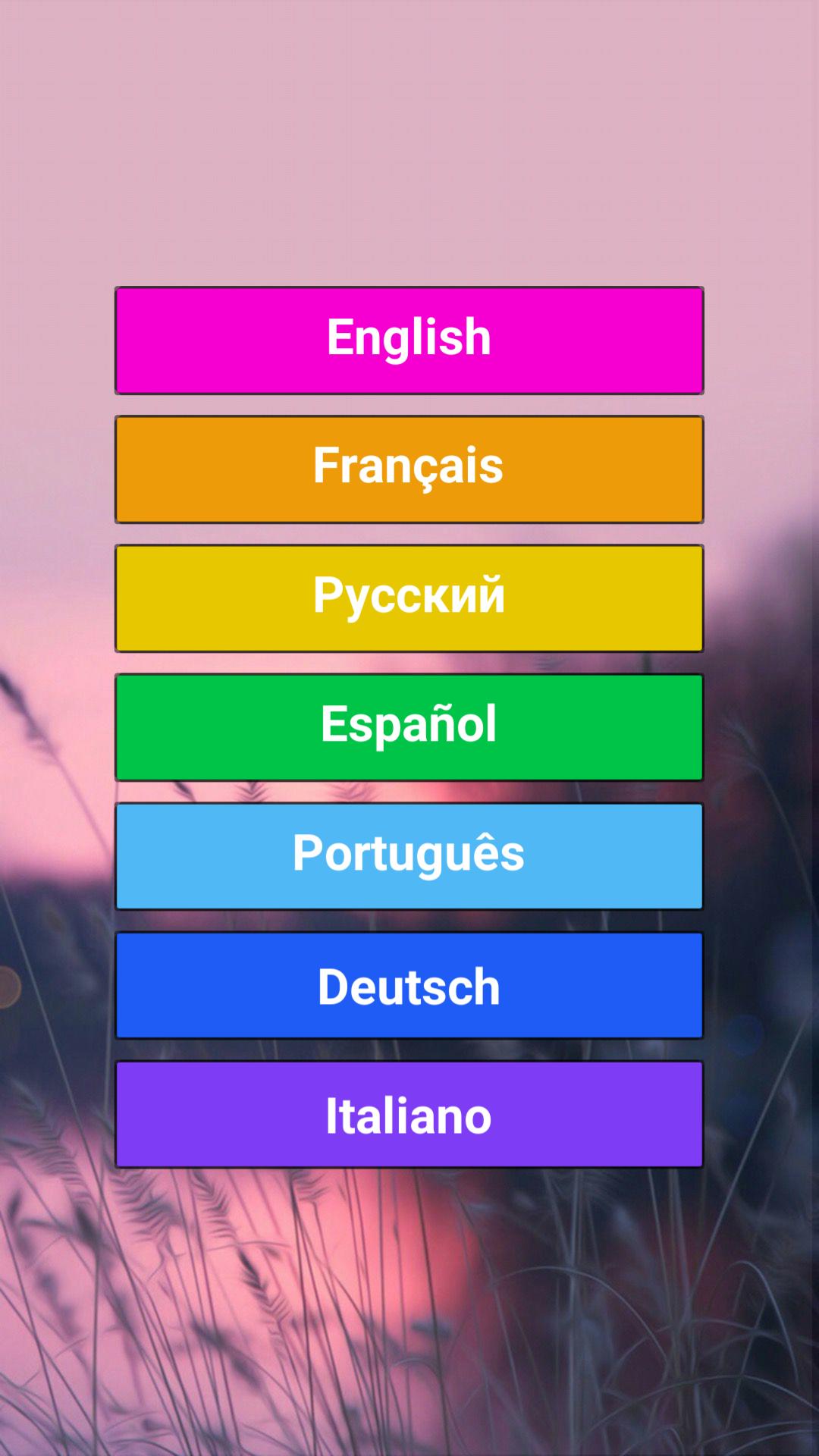819x1456 pixels.
Task: Select the Italiano button
Action: (409, 1114)
